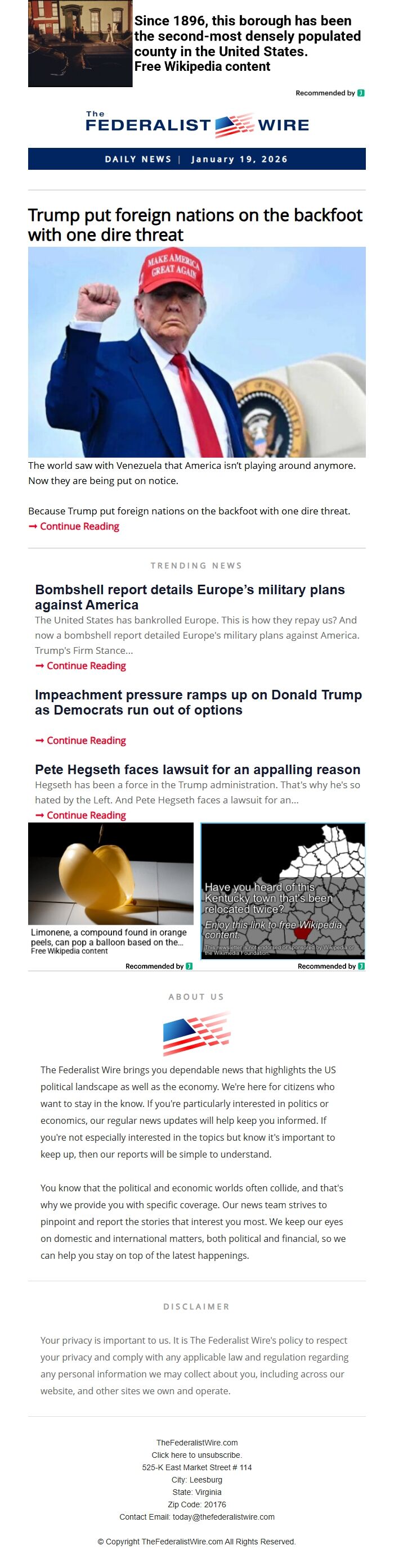The height and width of the screenshot is (1568, 394).
Task: Continue reading the Europe military plans story
Action: (x=86, y=666)
